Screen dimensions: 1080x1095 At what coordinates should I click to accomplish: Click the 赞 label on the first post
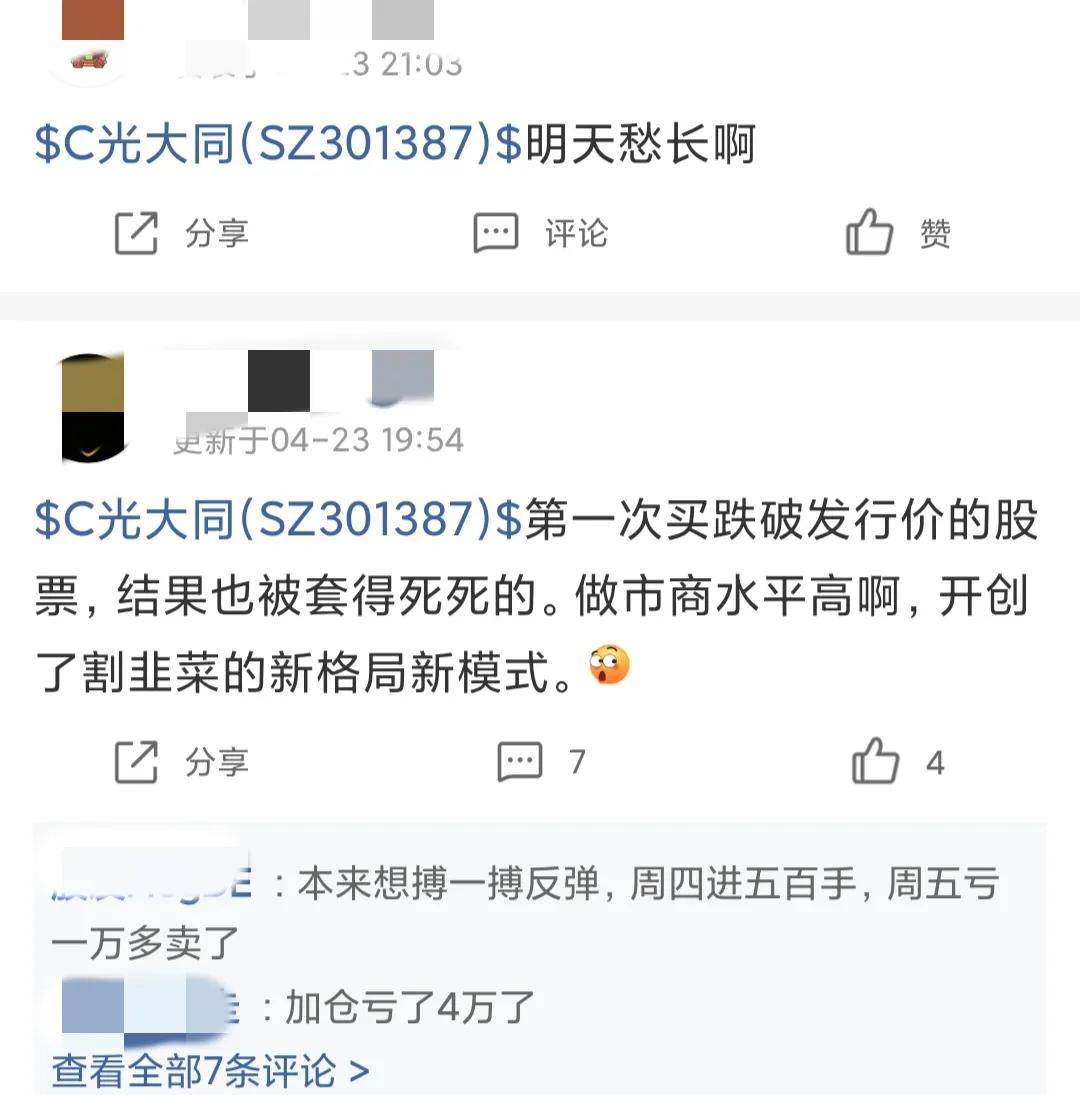click(x=932, y=232)
